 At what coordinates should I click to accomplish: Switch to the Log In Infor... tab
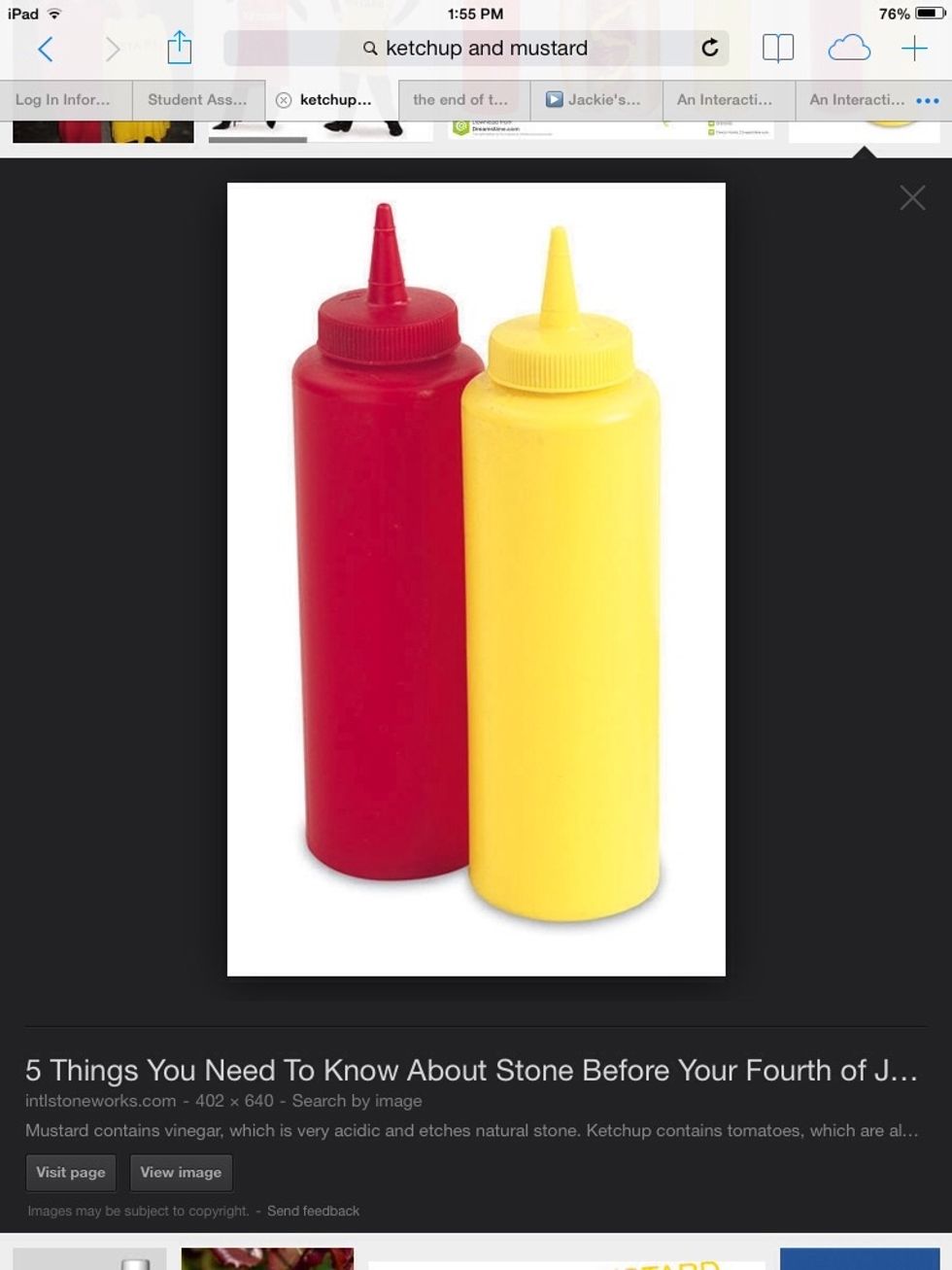[x=63, y=100]
